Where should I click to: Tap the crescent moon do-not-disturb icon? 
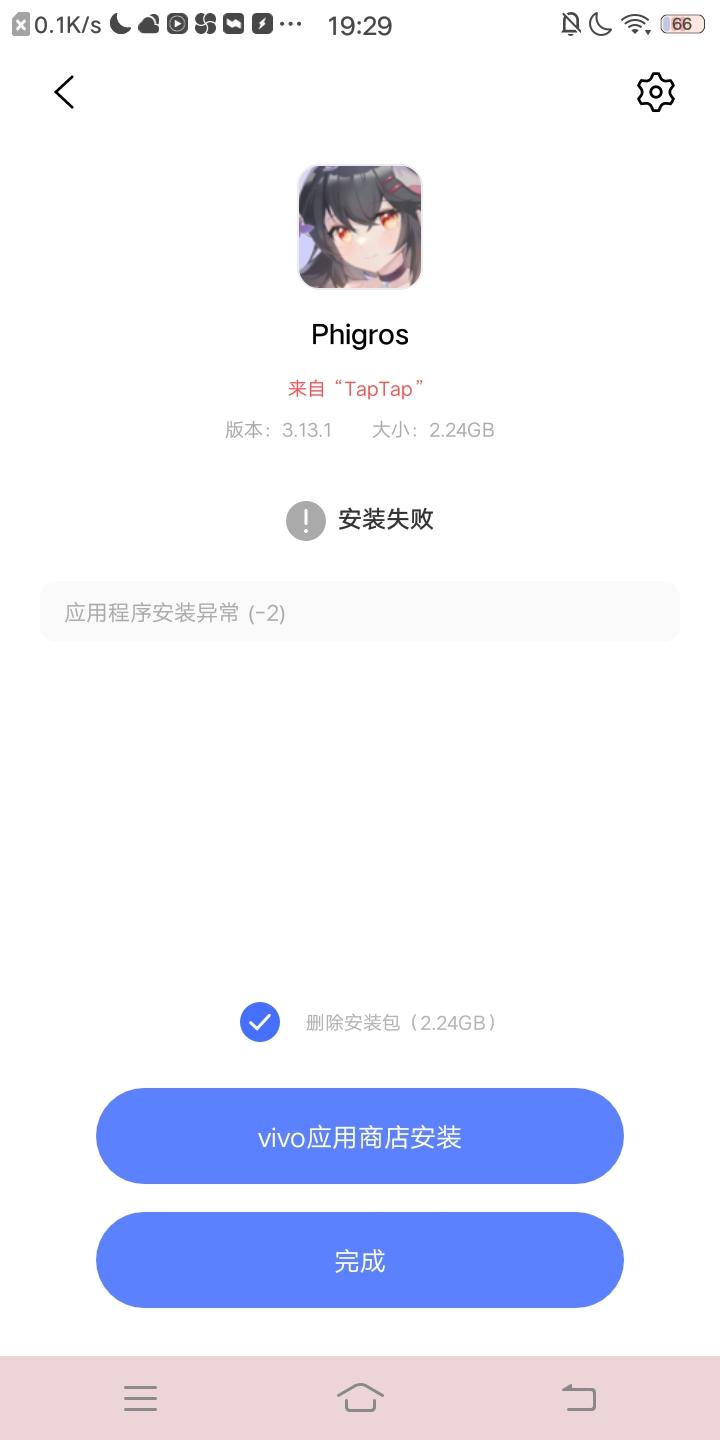coord(600,25)
